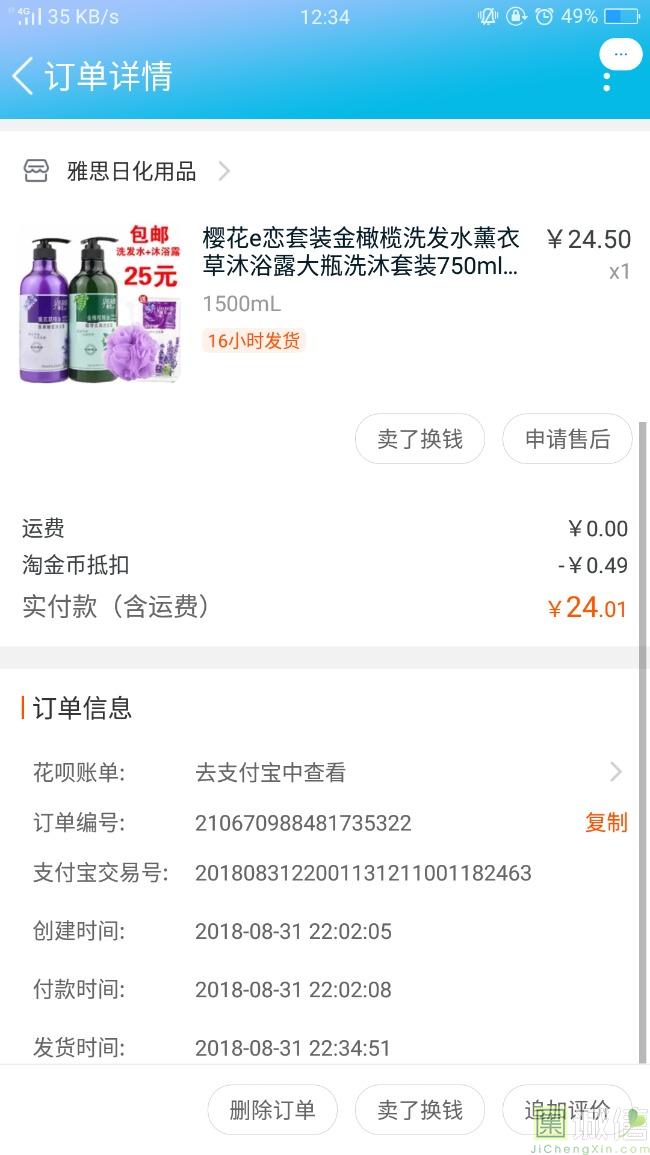Tap 卖了换钱 beside 删除订单
The image size is (650, 1155).
(x=420, y=1110)
